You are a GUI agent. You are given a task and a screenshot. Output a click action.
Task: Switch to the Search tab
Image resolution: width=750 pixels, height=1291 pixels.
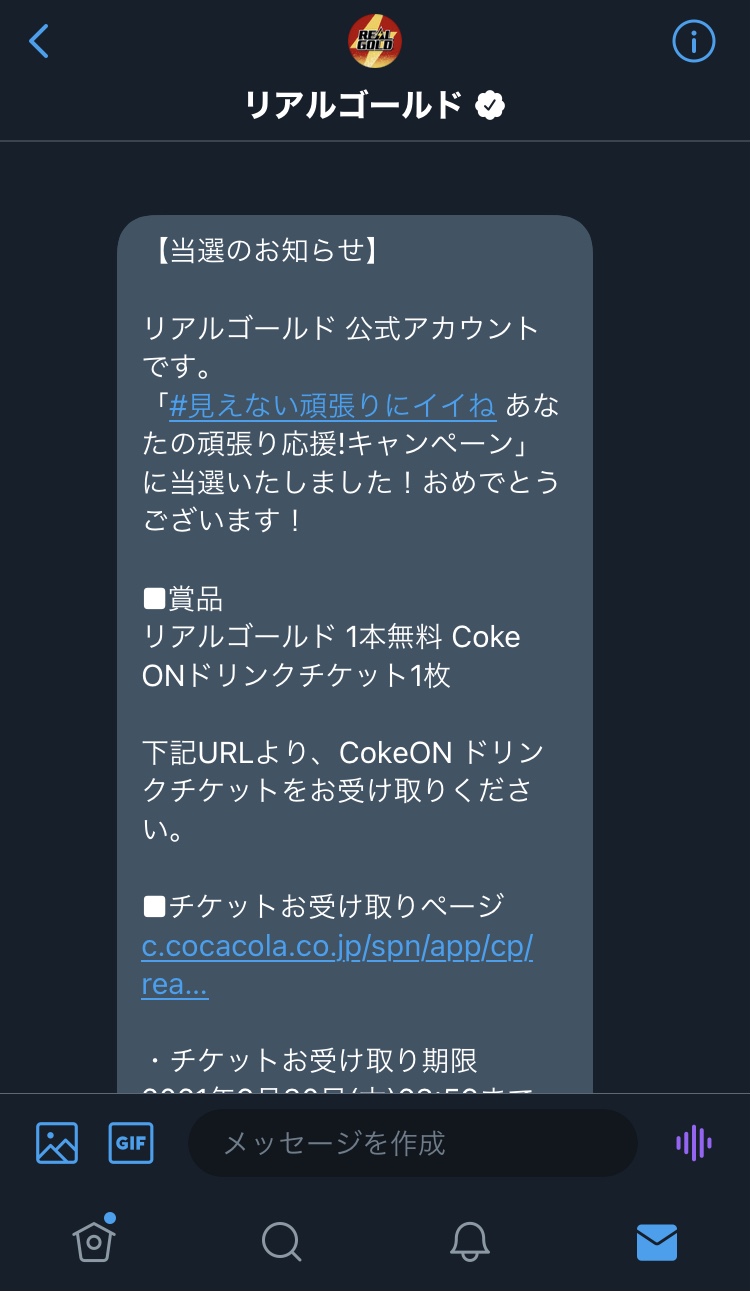[x=281, y=1242]
